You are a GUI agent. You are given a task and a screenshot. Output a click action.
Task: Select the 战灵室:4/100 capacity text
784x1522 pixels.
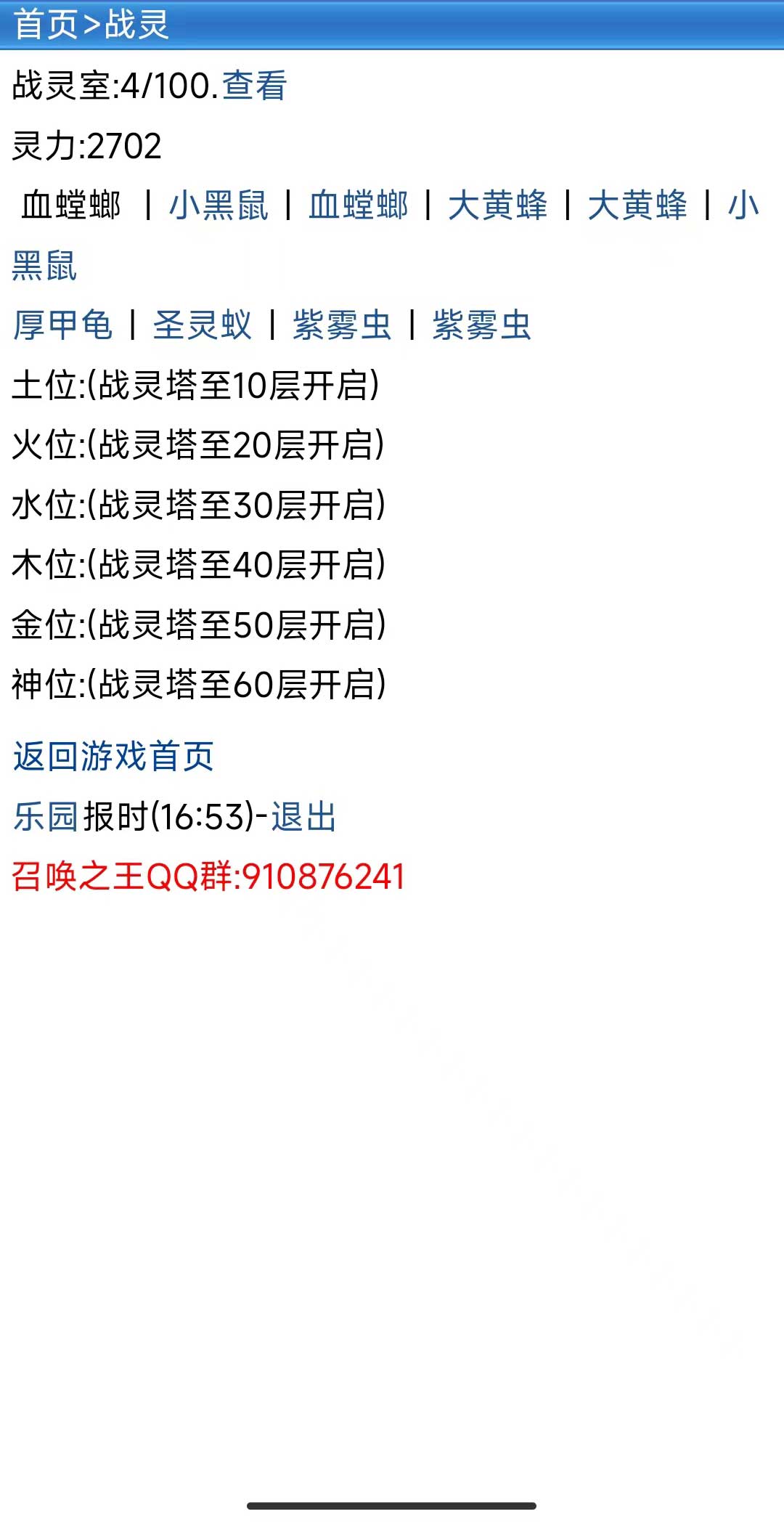109,87
